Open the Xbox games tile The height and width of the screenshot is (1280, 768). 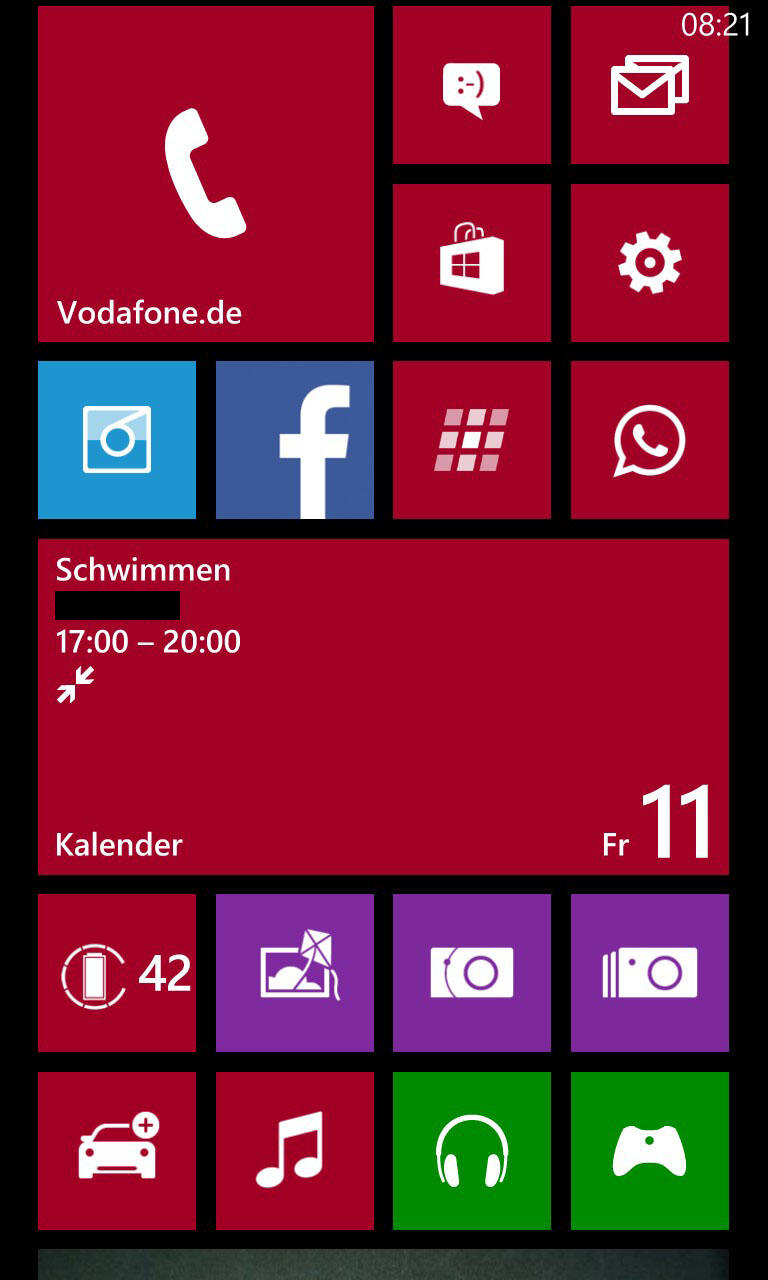[650, 1151]
